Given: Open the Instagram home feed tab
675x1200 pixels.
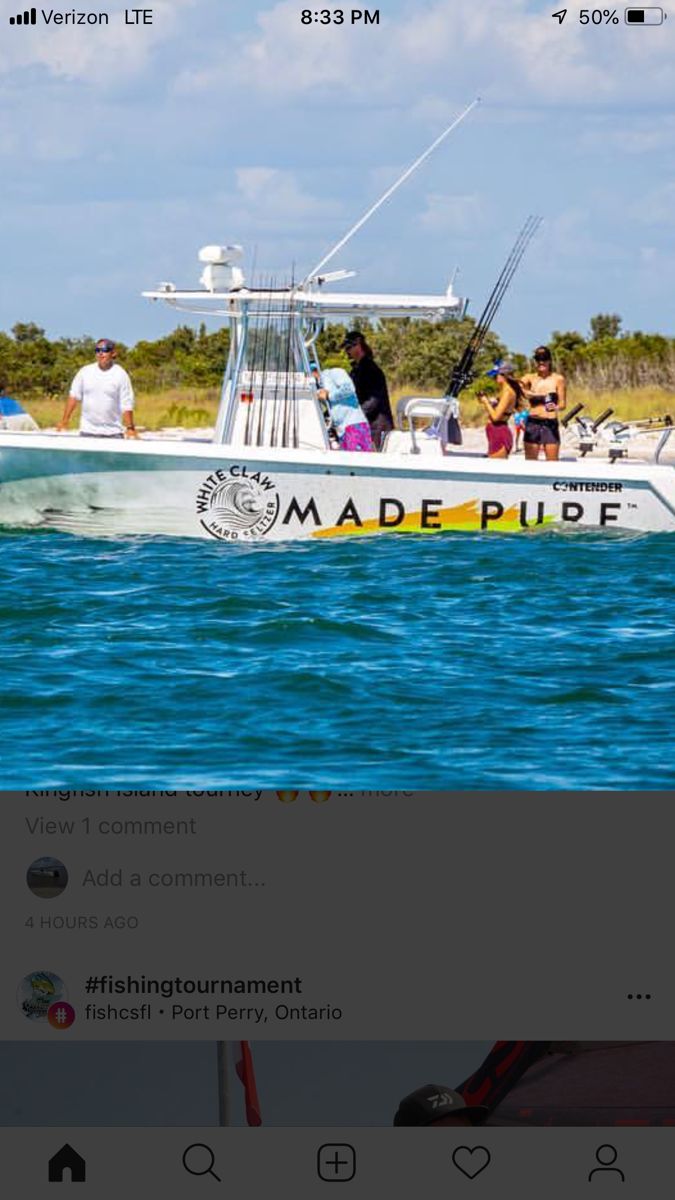Looking at the screenshot, I should 67,1163.
